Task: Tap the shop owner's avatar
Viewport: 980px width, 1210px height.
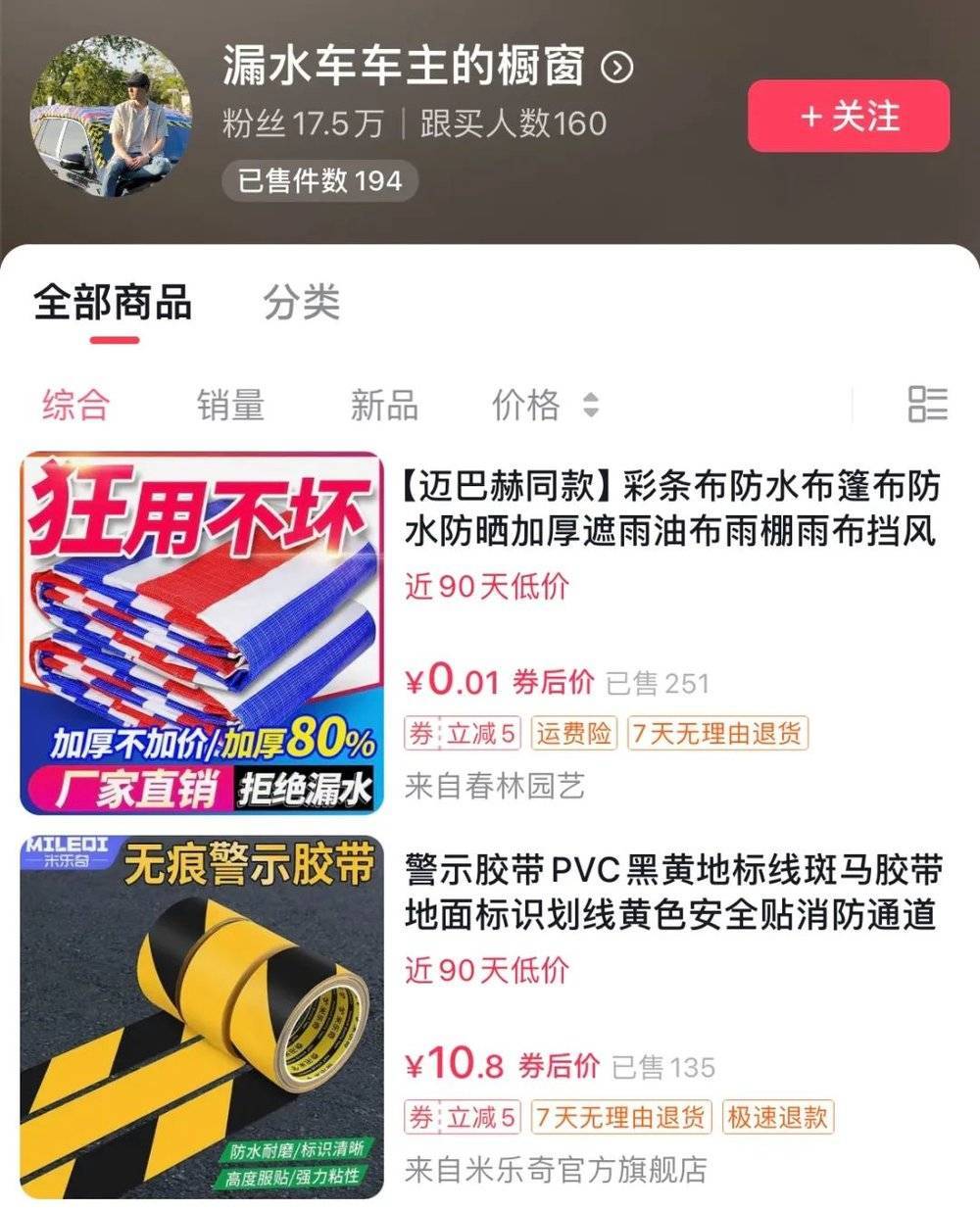Action: pyautogui.click(x=112, y=117)
